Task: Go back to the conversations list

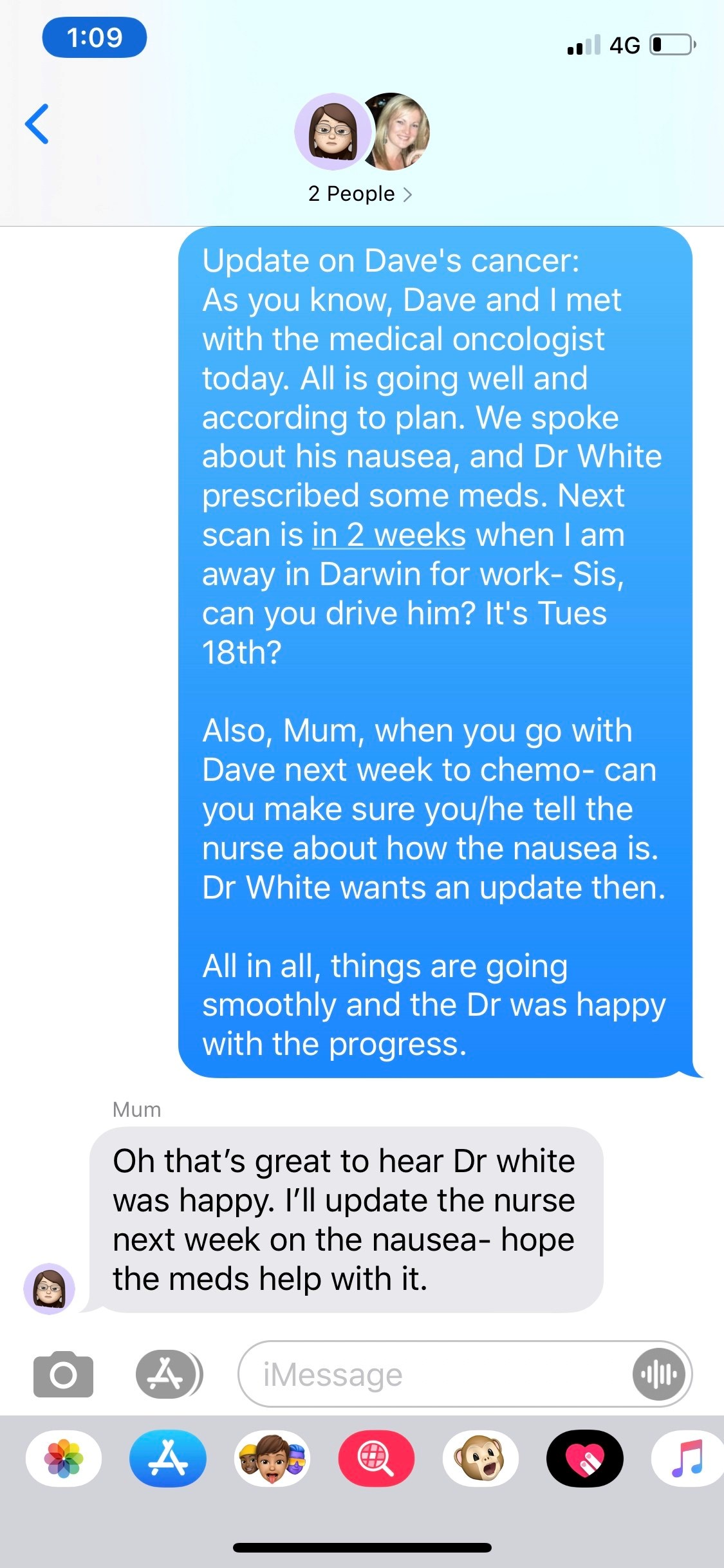Action: [x=37, y=124]
